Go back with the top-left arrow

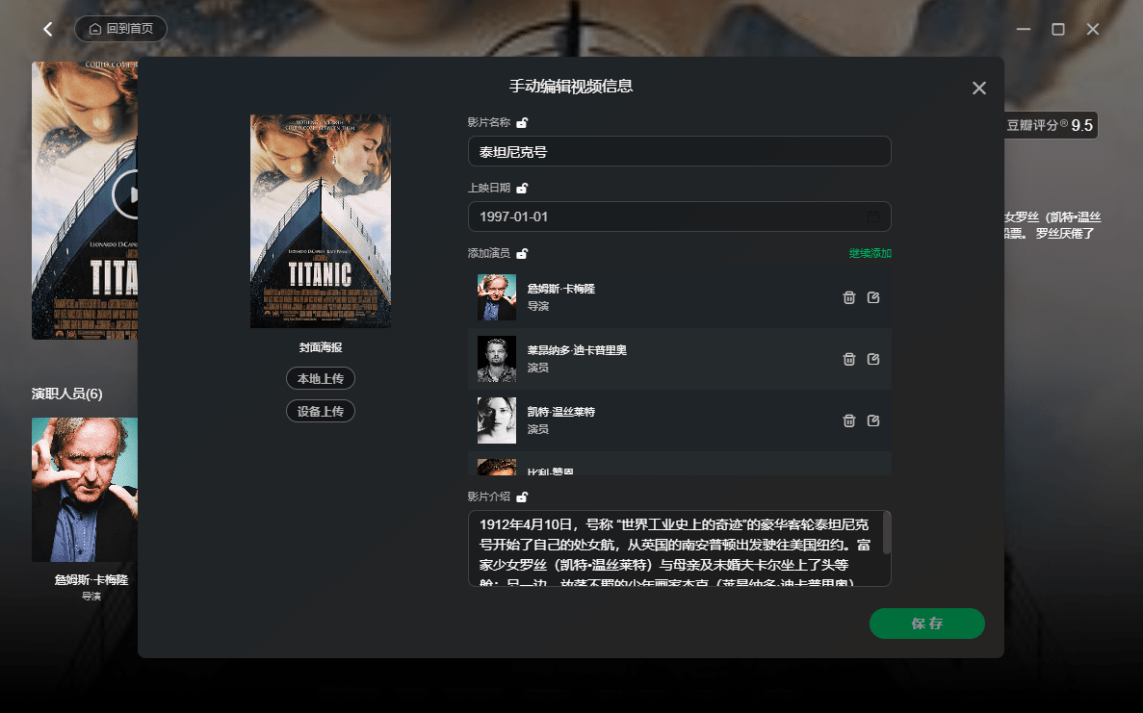point(48,29)
